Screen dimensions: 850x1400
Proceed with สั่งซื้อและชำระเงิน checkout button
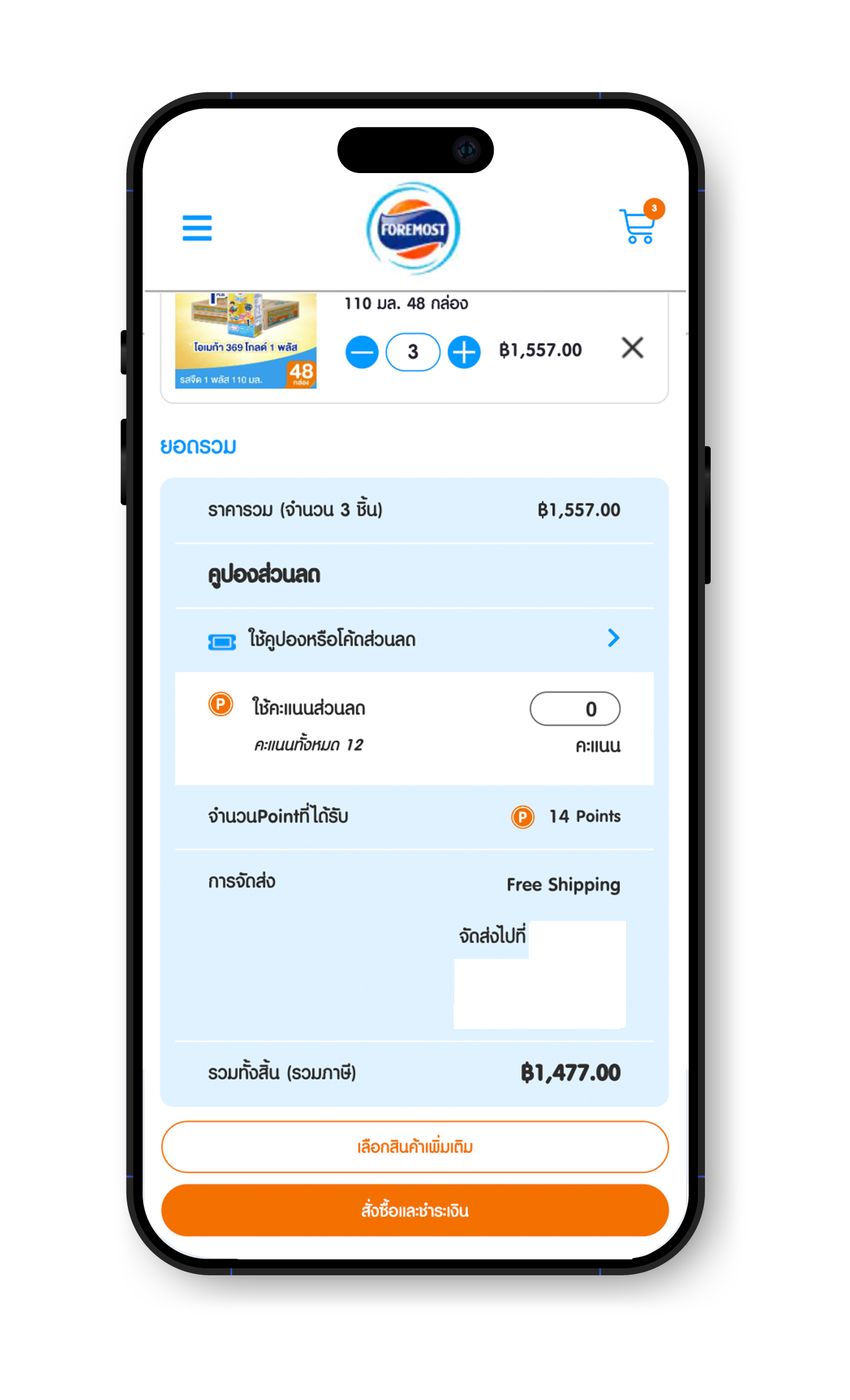pyautogui.click(x=414, y=1210)
